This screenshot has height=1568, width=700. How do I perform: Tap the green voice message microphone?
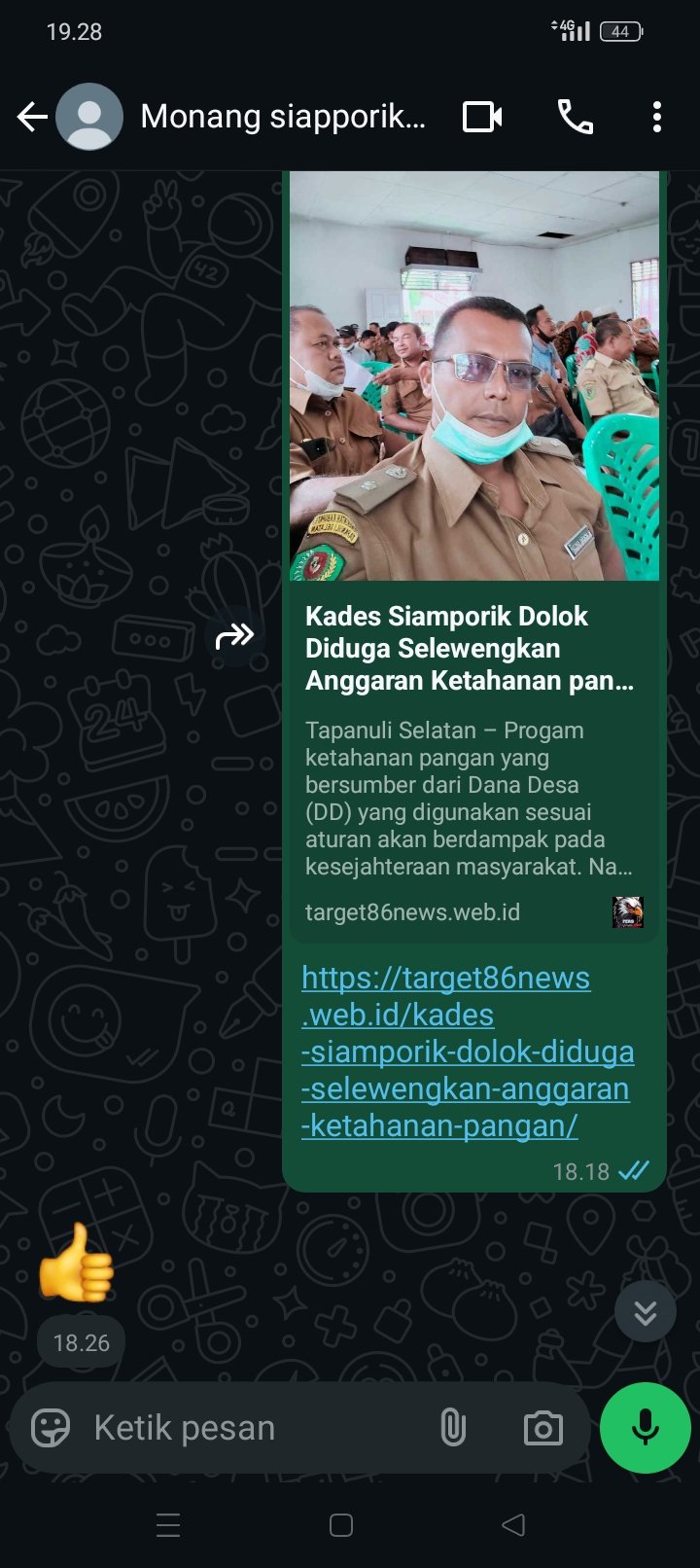click(645, 1428)
